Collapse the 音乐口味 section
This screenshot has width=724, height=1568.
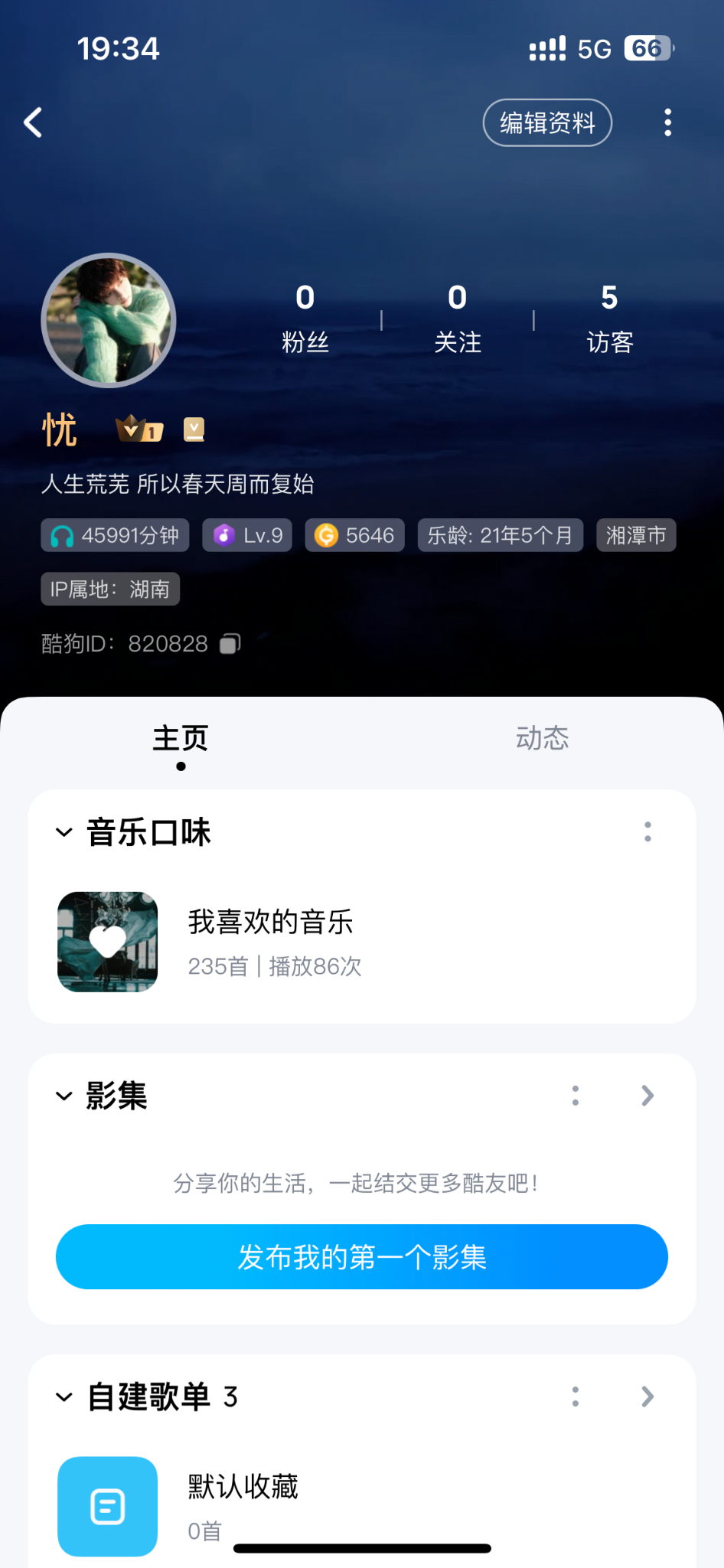click(x=64, y=832)
